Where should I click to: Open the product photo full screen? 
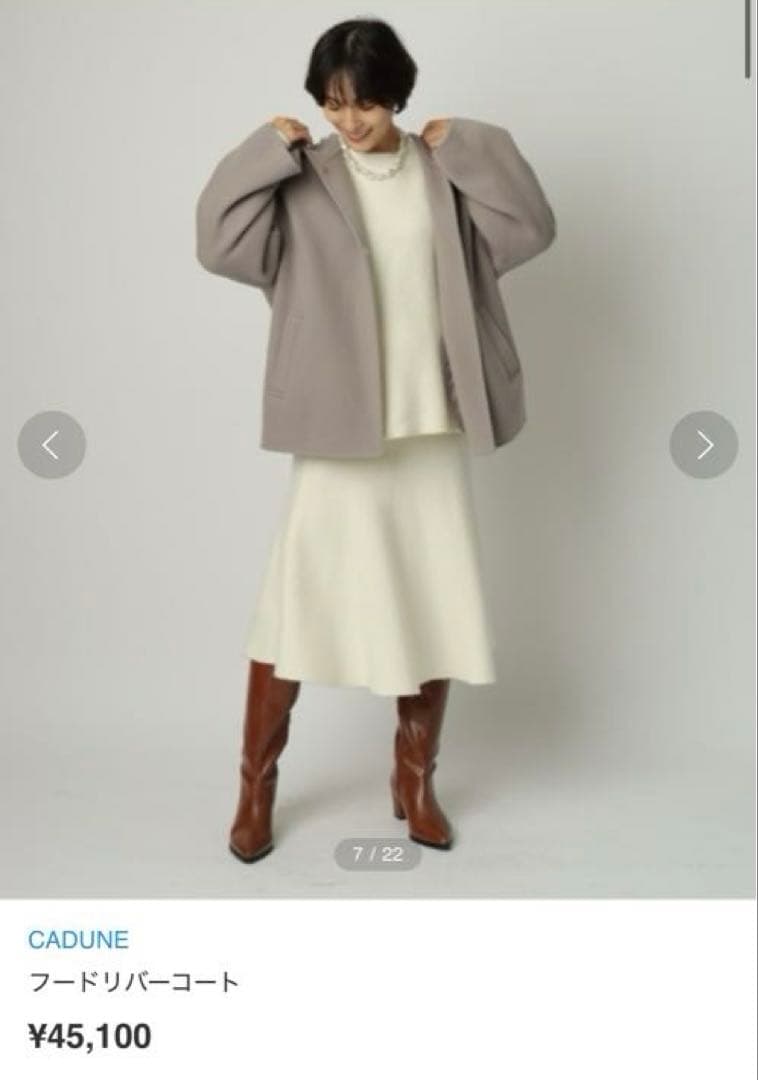point(378,500)
